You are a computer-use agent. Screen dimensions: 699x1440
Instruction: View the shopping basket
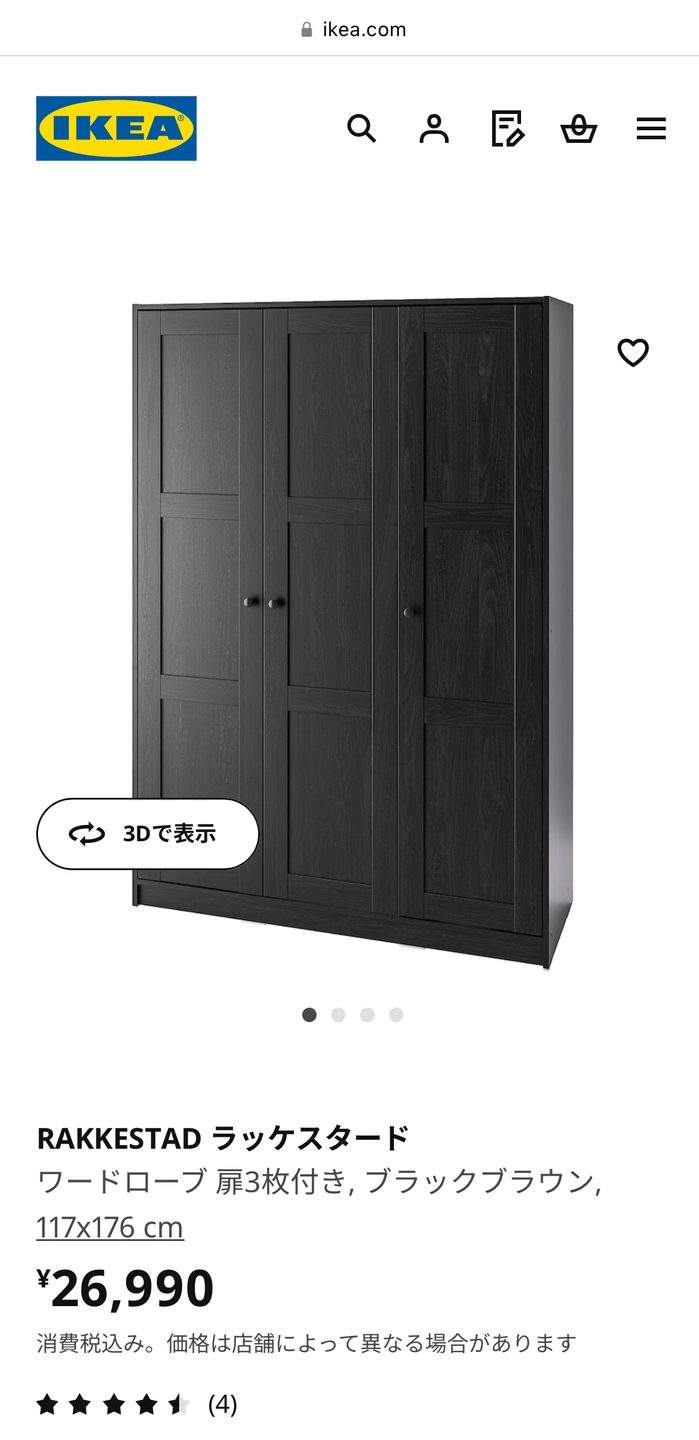point(579,128)
